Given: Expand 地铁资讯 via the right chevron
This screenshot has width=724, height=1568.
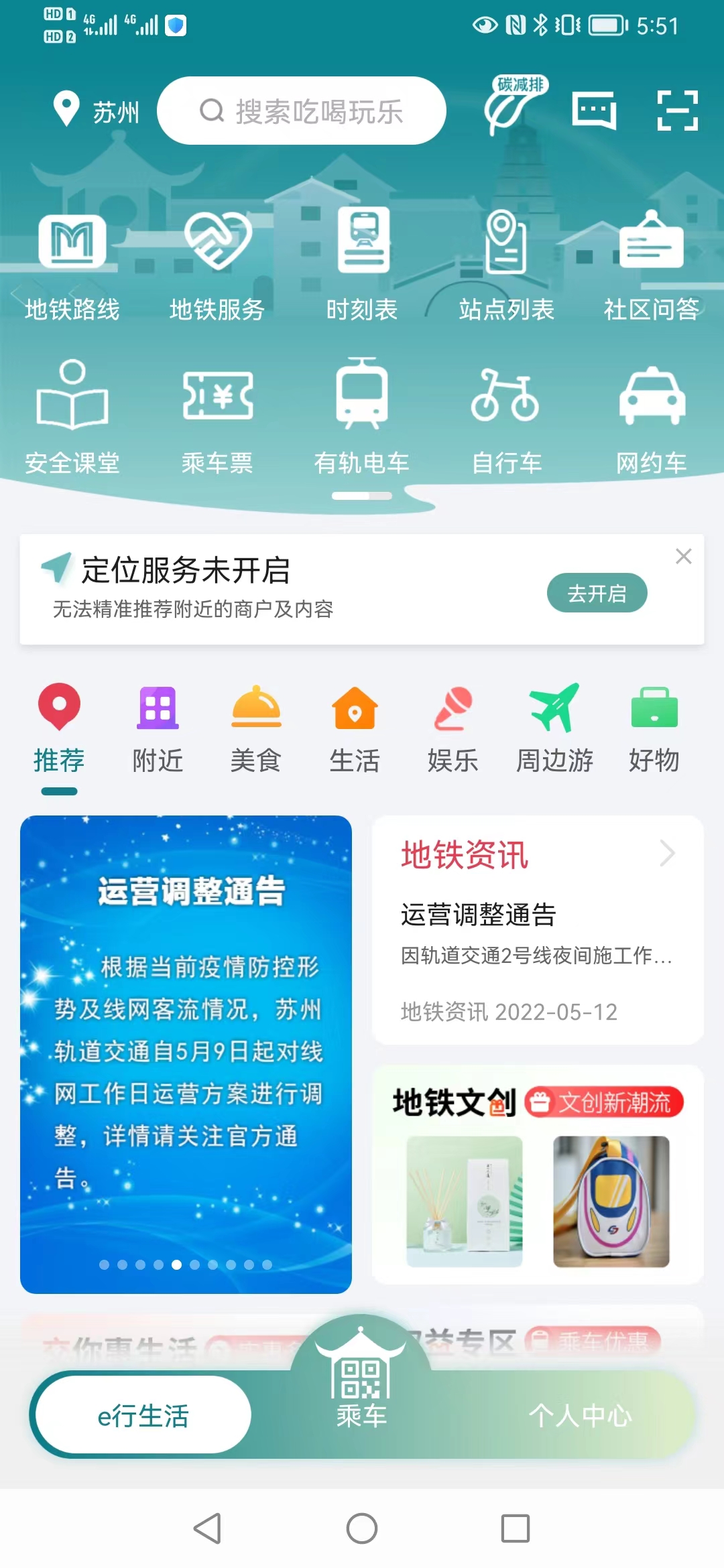Looking at the screenshot, I should (668, 854).
